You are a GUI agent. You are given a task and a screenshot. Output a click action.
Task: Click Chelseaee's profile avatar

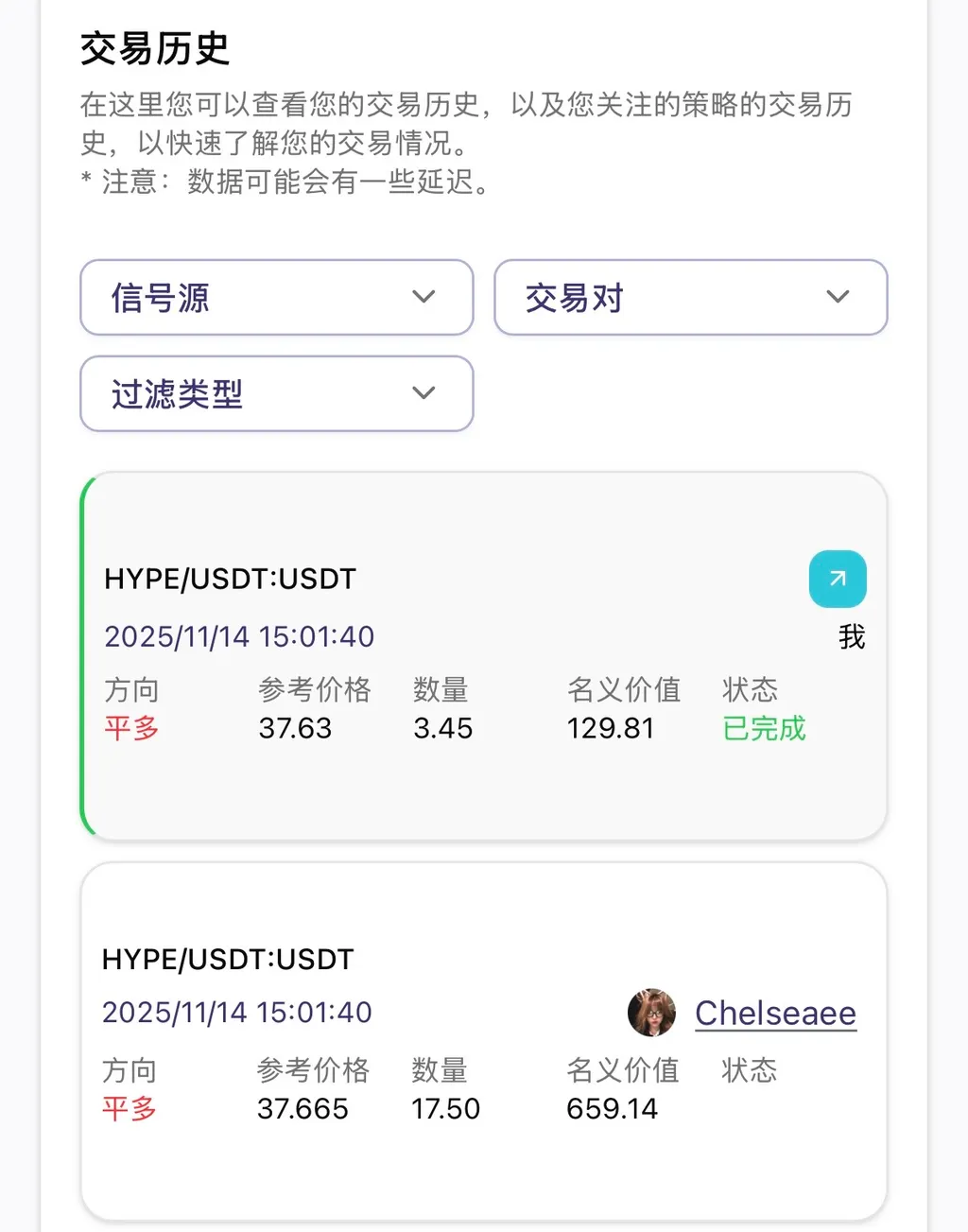pos(651,1012)
